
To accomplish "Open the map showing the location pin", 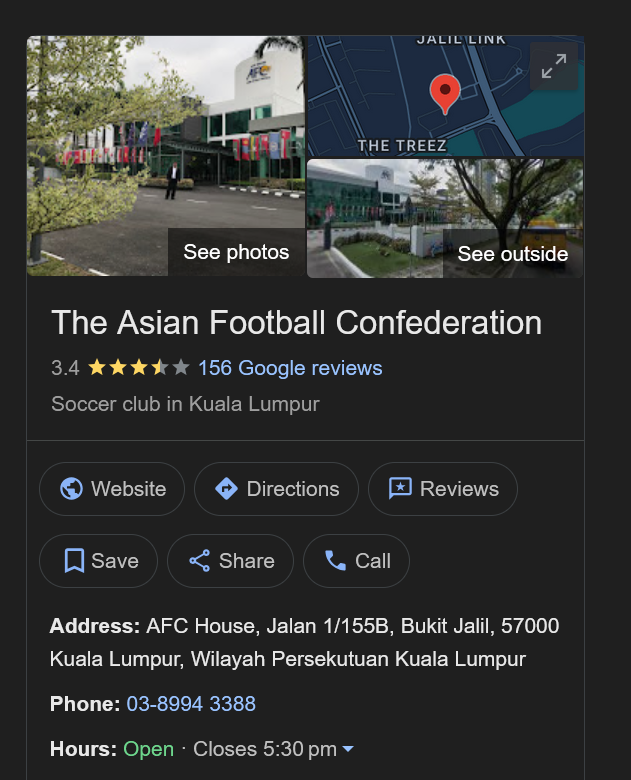I will (x=445, y=96).
